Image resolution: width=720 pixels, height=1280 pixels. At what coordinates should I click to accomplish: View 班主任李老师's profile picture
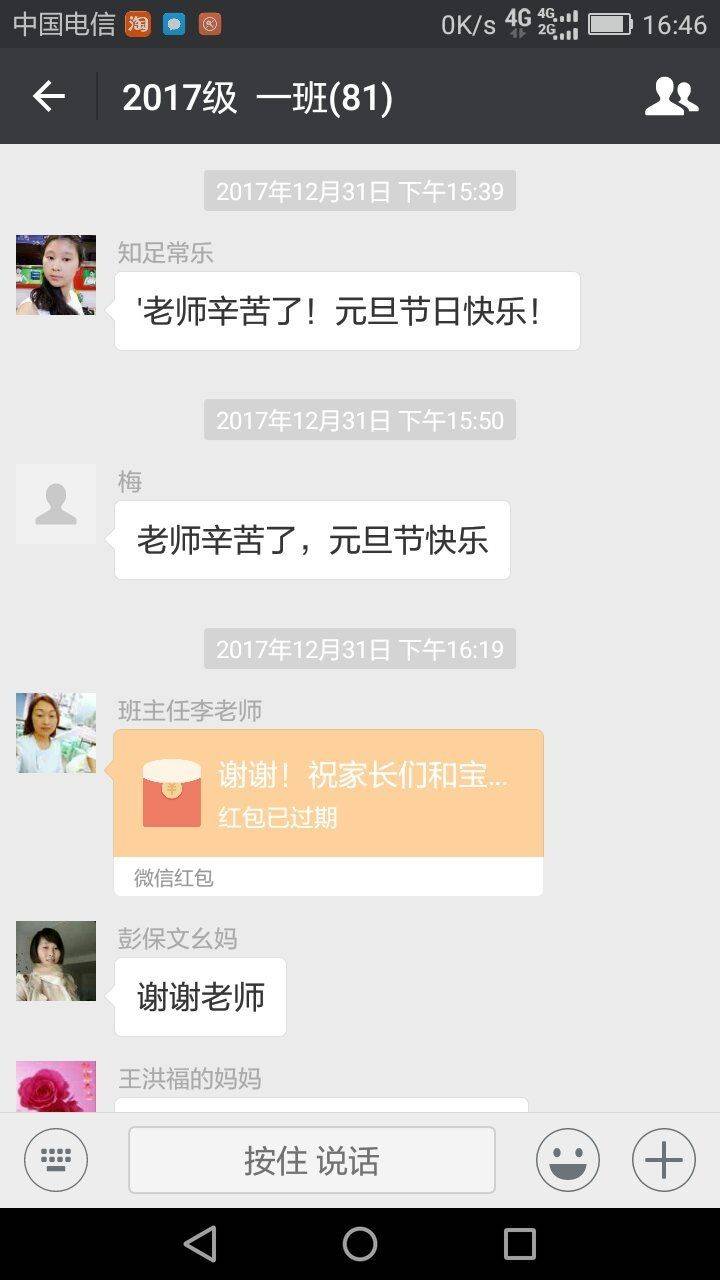[x=56, y=733]
